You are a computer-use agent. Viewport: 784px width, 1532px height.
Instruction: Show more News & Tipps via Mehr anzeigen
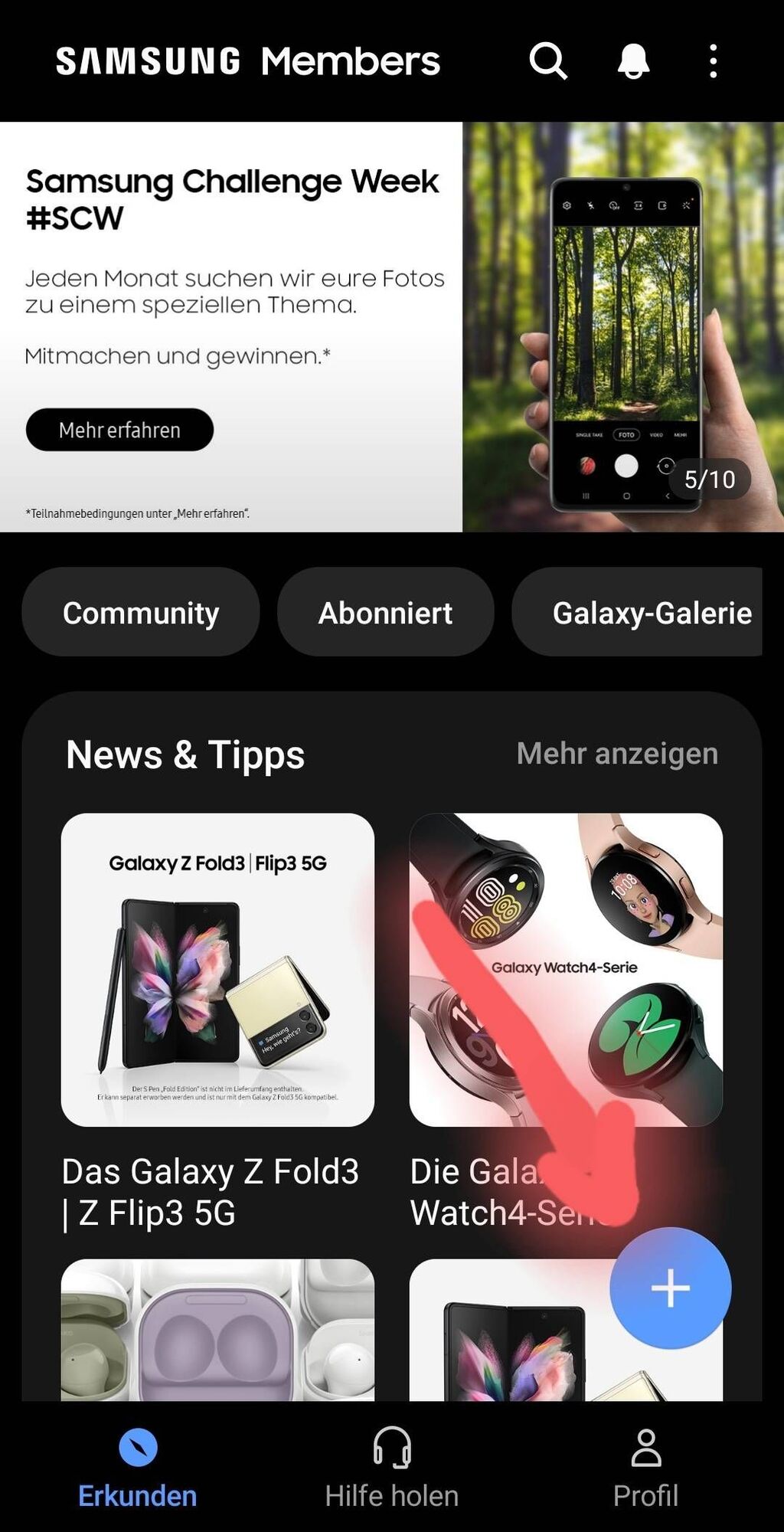(617, 754)
